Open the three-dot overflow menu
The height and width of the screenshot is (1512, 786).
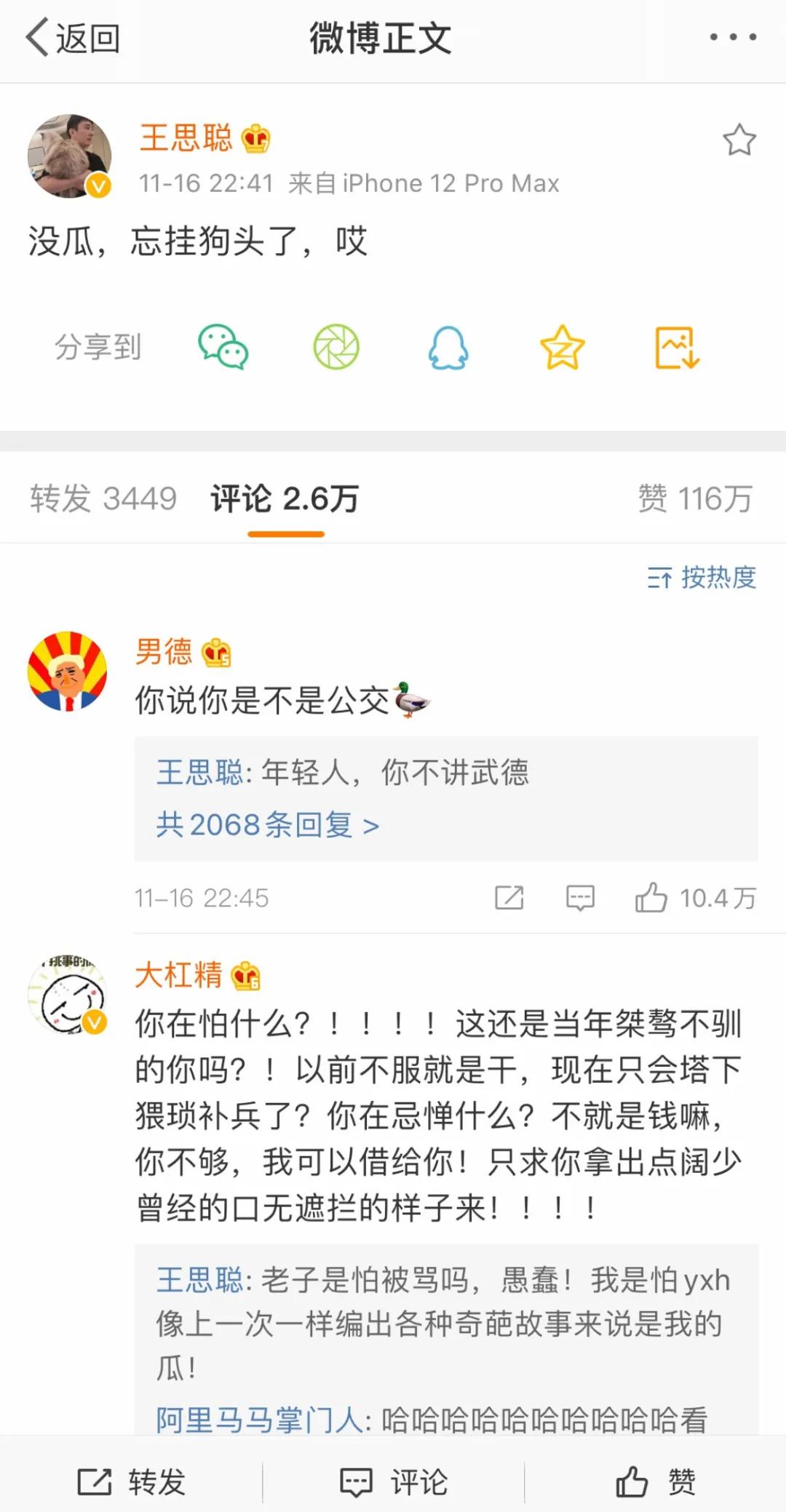733,37
